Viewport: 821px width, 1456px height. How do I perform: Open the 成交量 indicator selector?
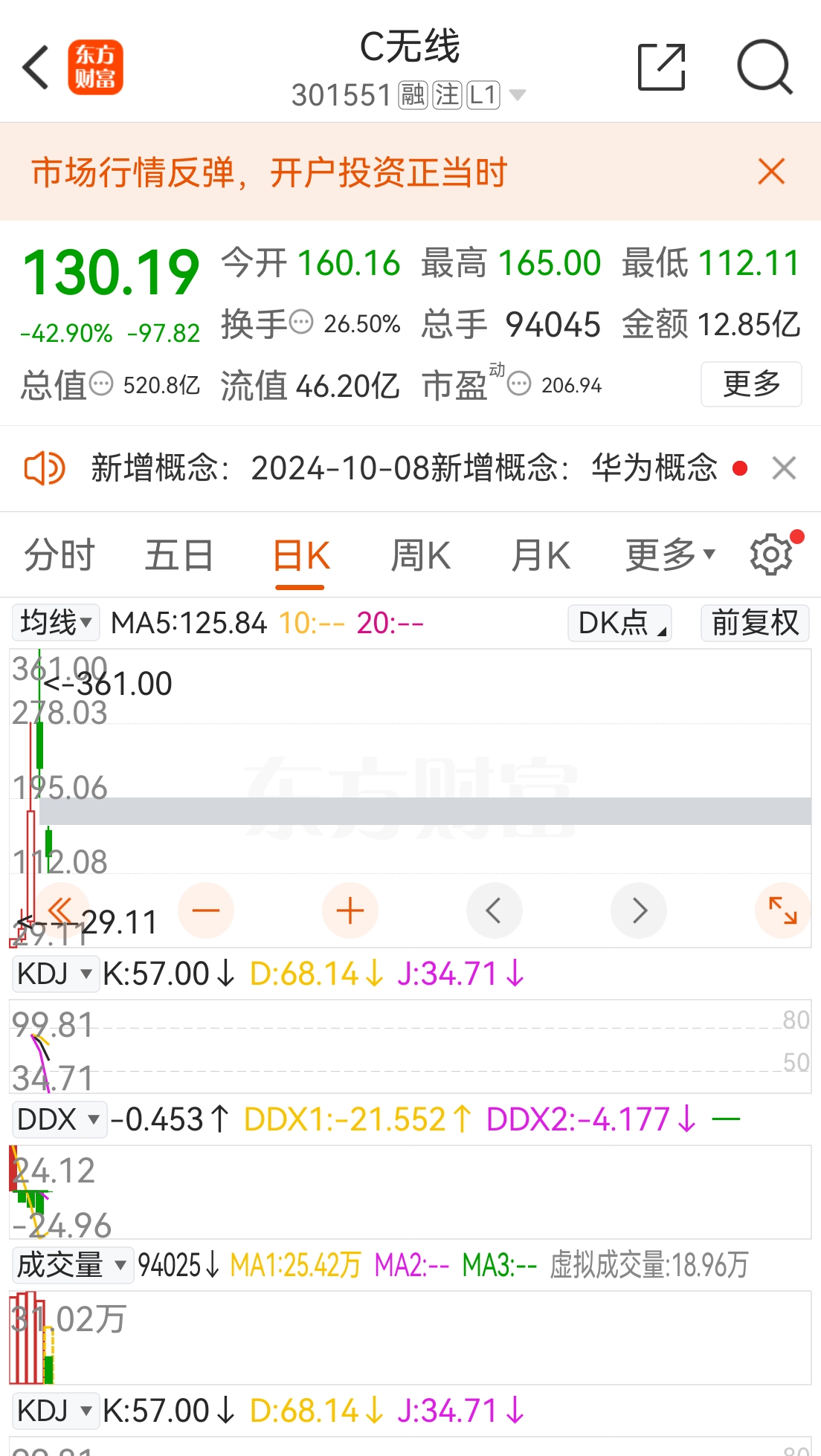71,1266
